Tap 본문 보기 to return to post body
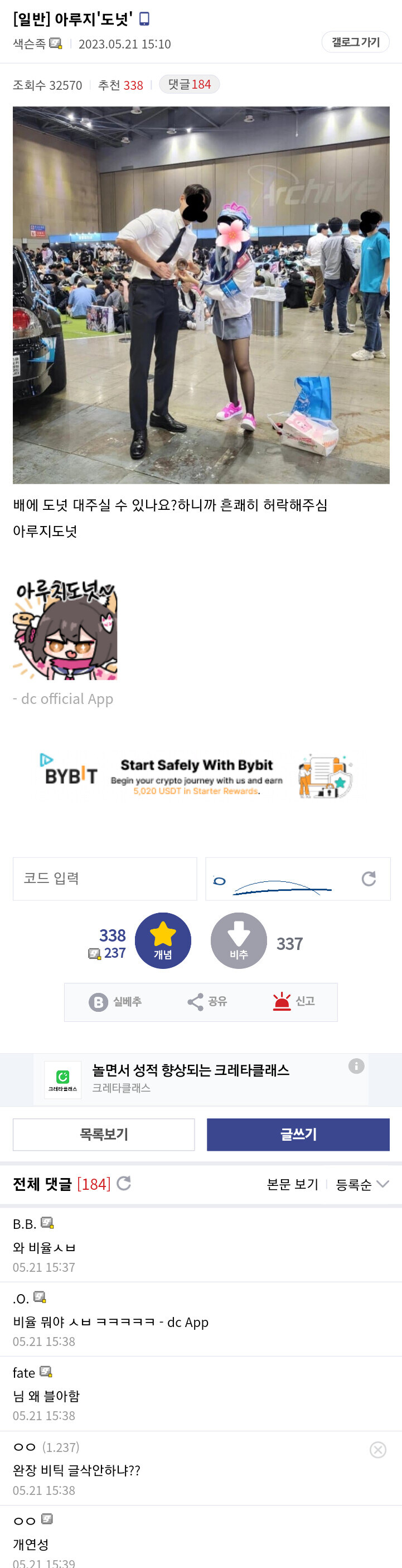Viewport: 402px width, 1568px height. 293,1184
